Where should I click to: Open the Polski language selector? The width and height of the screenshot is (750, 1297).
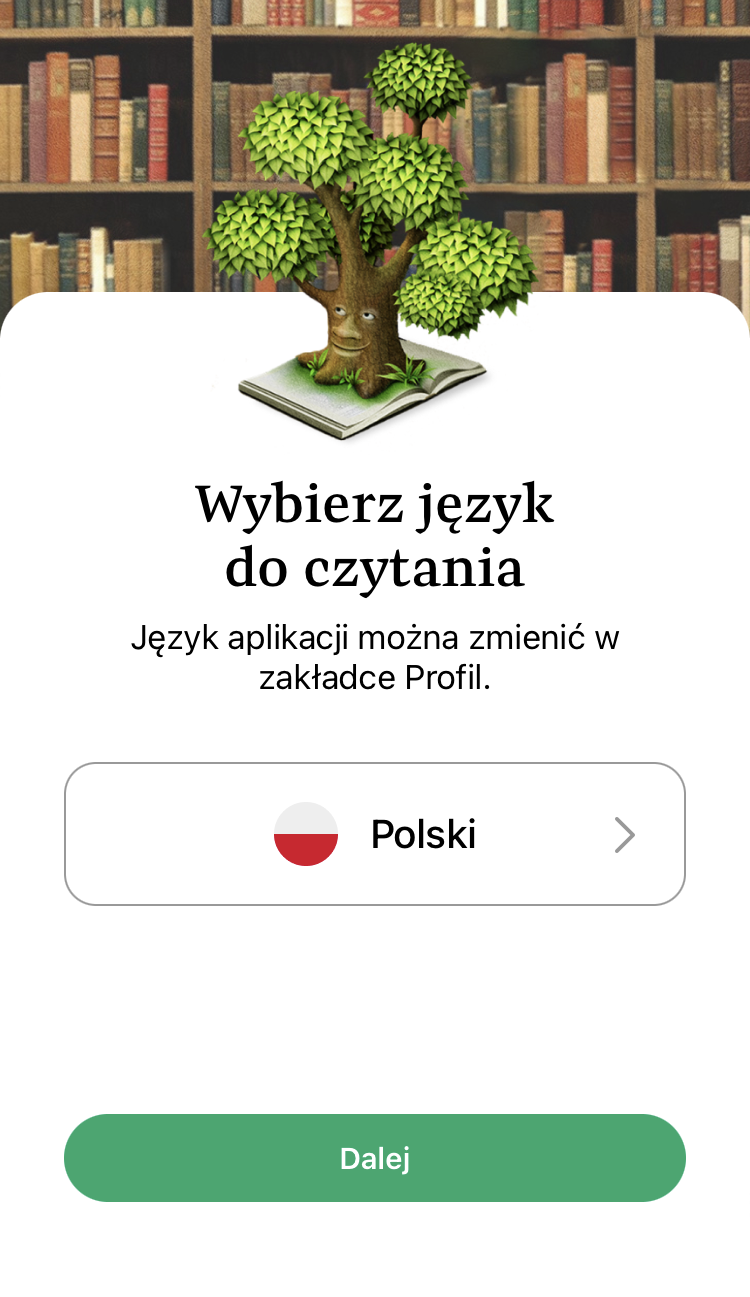[375, 834]
